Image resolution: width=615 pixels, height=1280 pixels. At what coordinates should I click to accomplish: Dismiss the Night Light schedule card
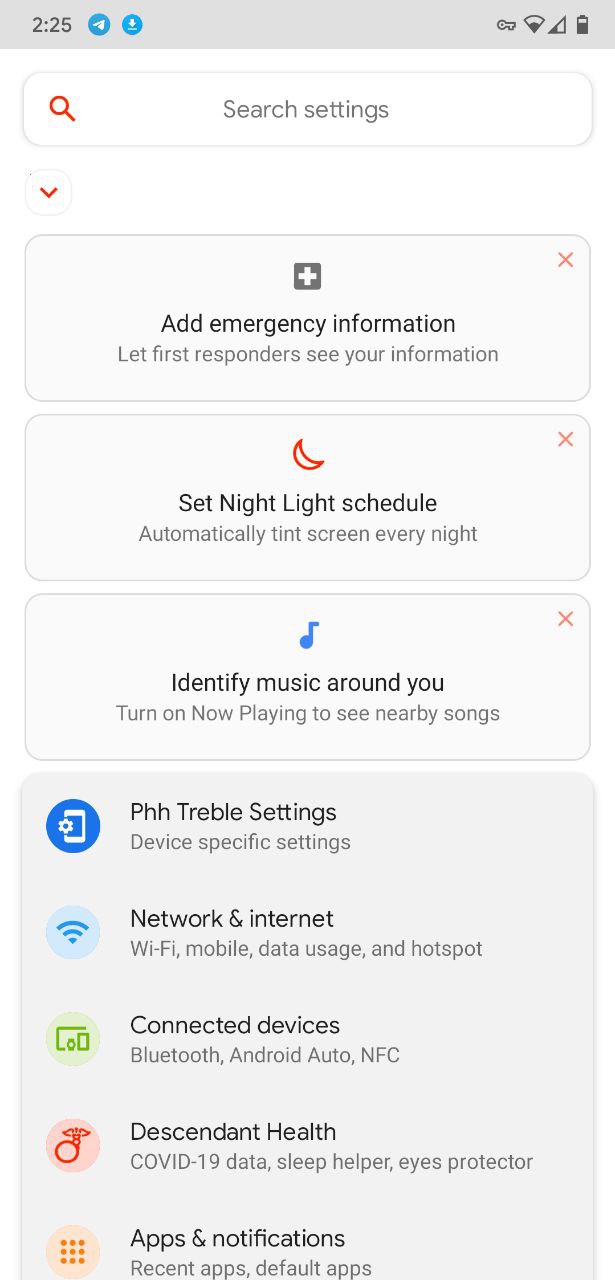(x=565, y=439)
